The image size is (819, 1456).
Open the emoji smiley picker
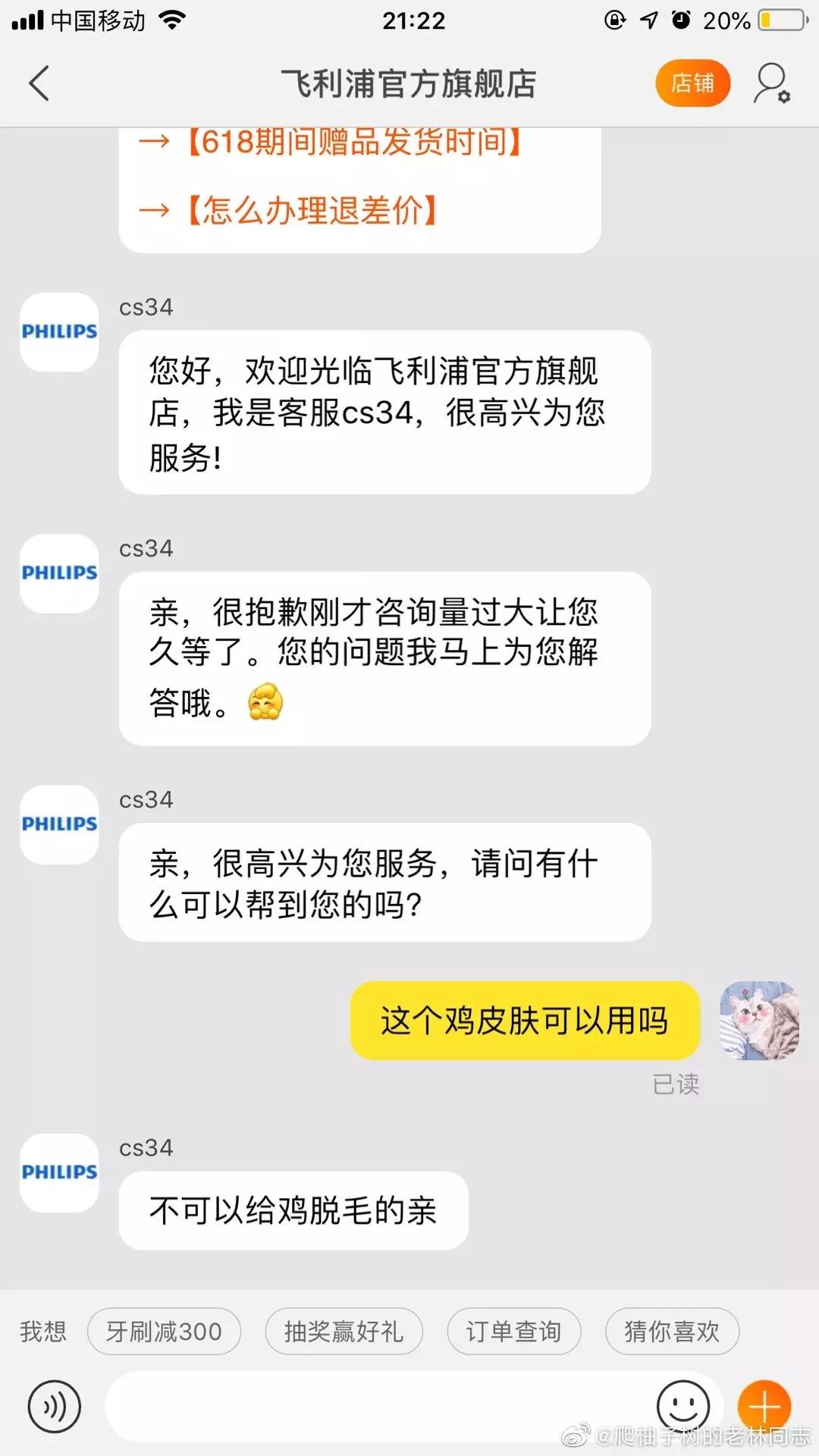pyautogui.click(x=681, y=1405)
